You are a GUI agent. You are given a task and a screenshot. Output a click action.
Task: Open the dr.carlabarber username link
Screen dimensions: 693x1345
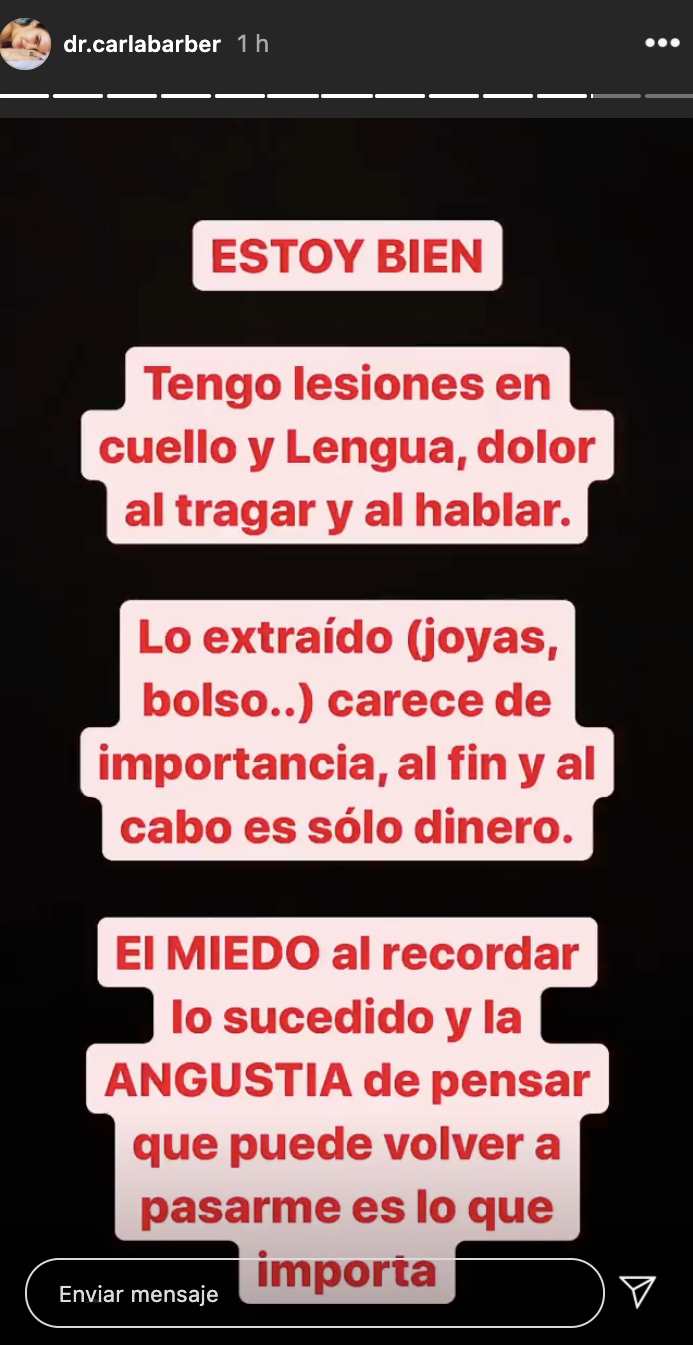click(x=141, y=45)
